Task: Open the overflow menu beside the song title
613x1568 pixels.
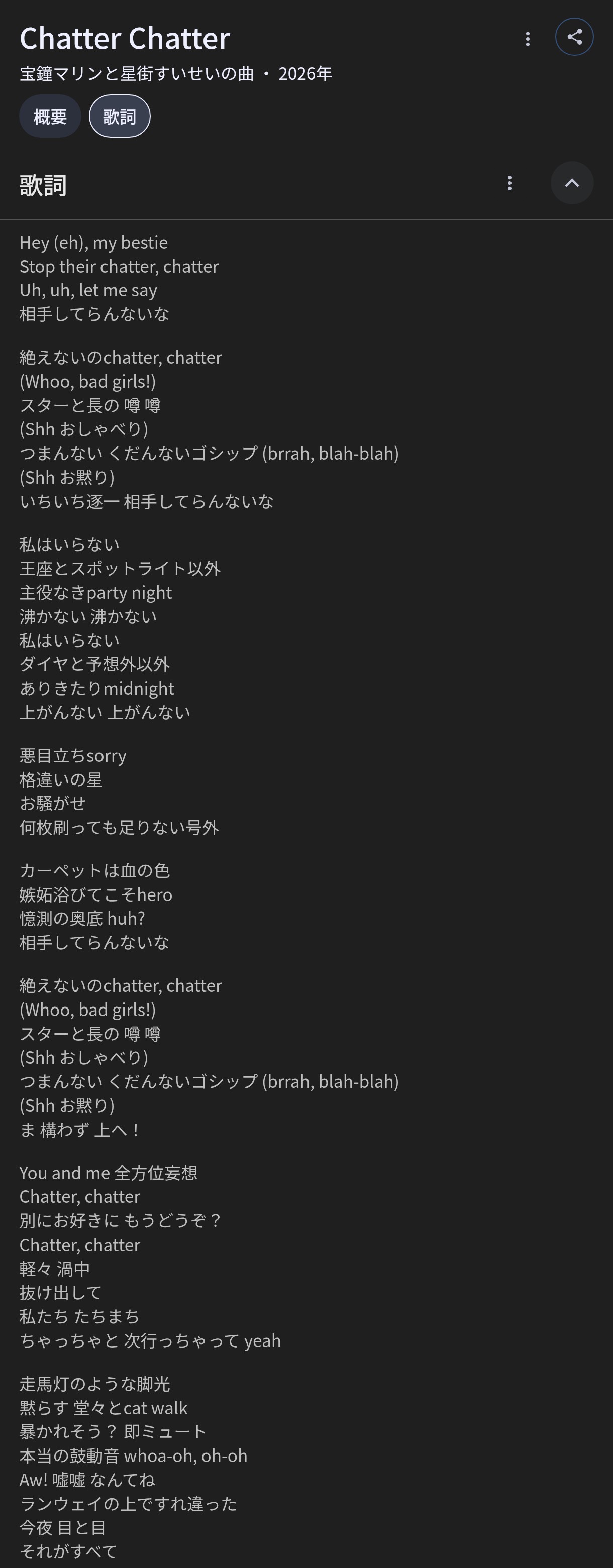Action: 527,39
